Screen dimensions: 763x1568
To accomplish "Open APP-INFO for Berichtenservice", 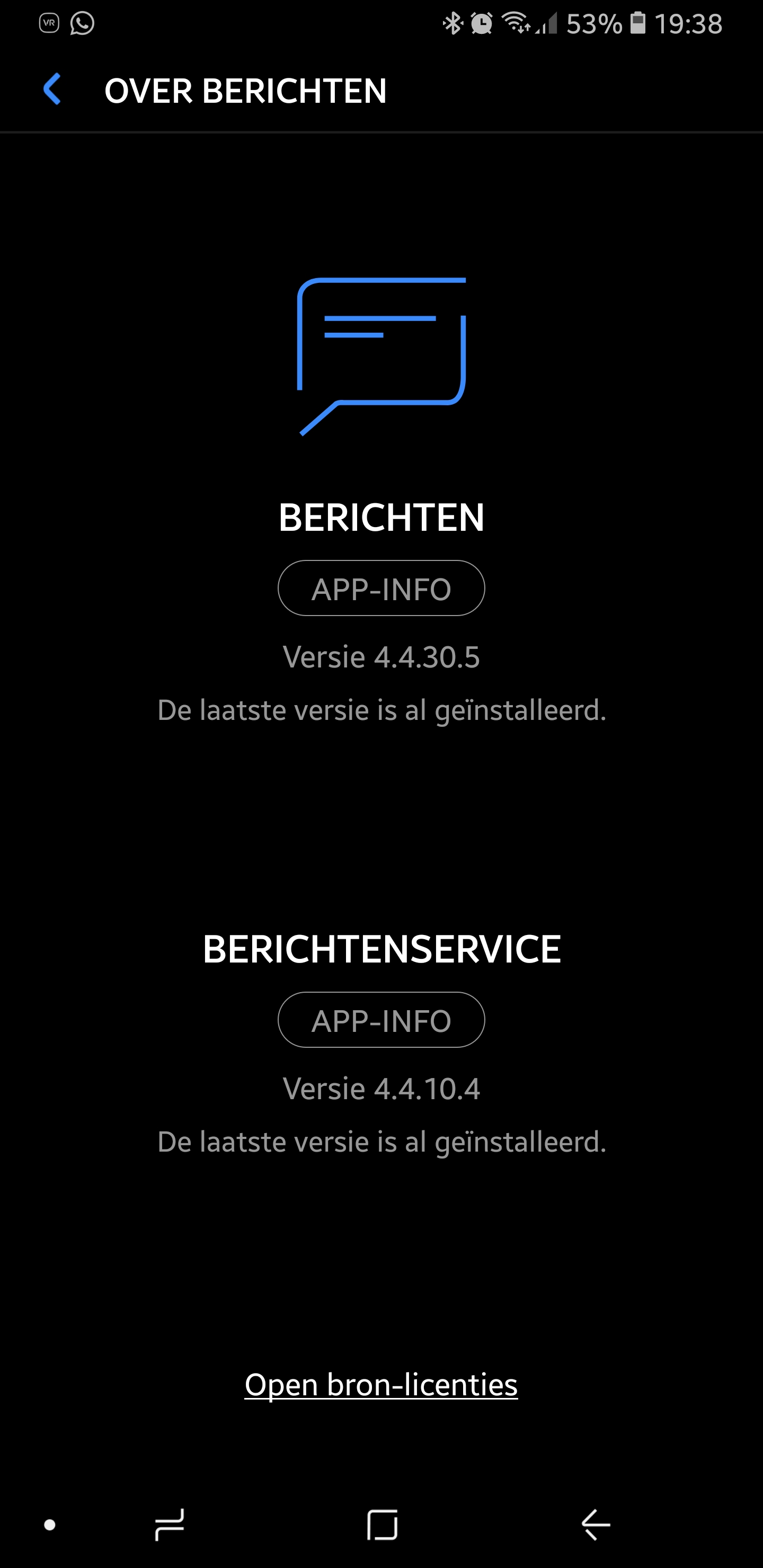I will (x=381, y=1020).
